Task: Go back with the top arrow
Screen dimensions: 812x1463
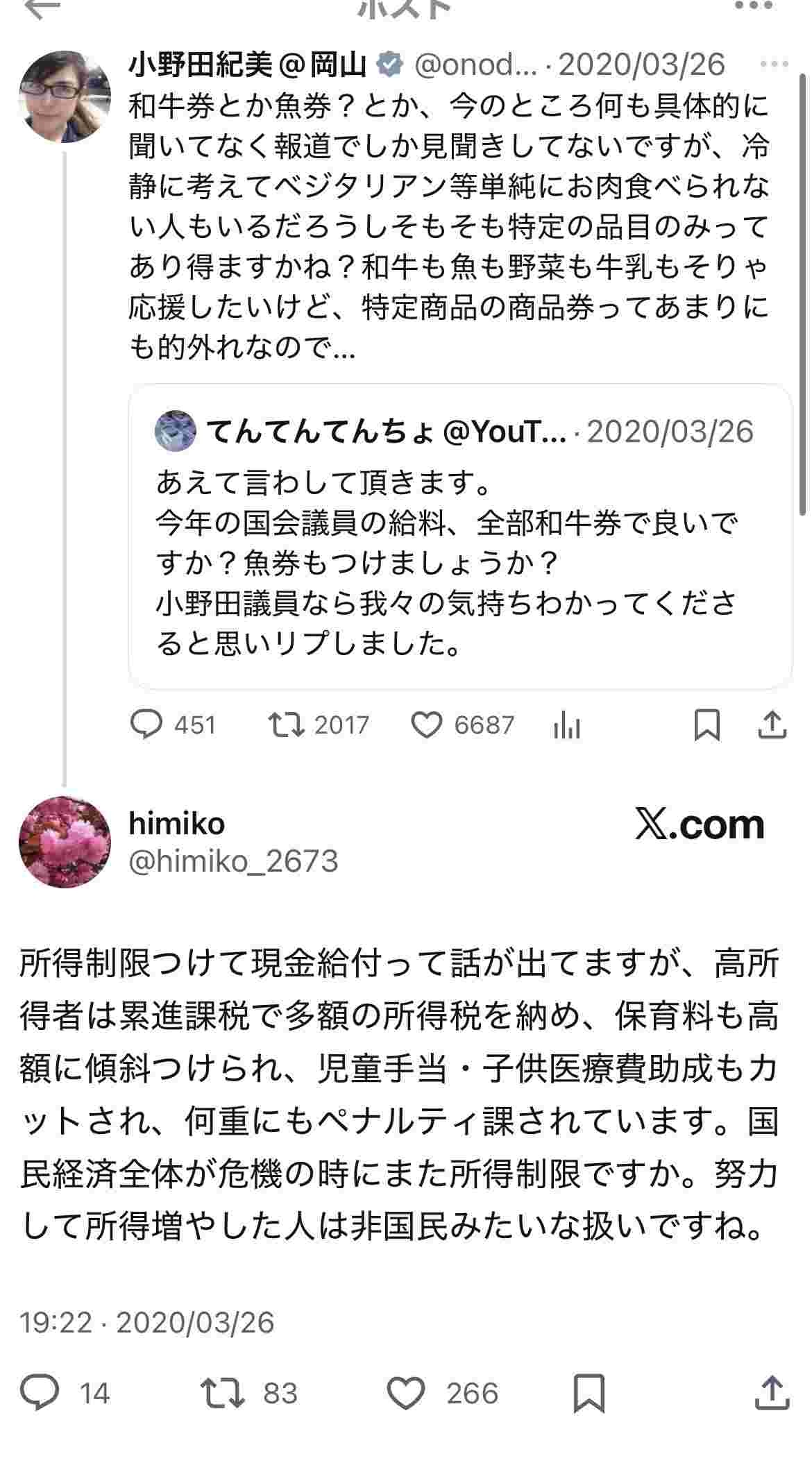Action: pyautogui.click(x=42, y=7)
